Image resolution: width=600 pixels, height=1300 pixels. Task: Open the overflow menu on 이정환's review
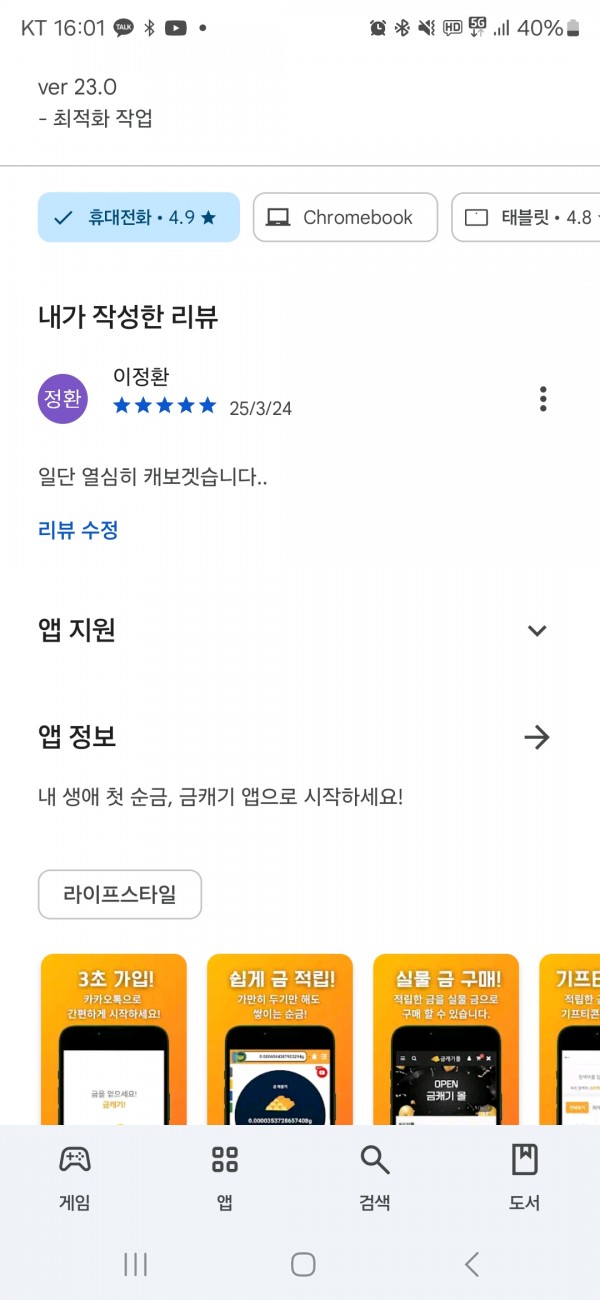(x=543, y=399)
